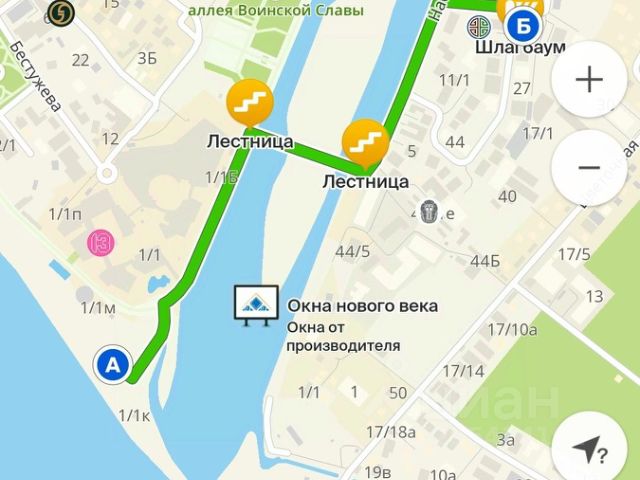
Task: Select route start point A marker
Action: point(113,366)
